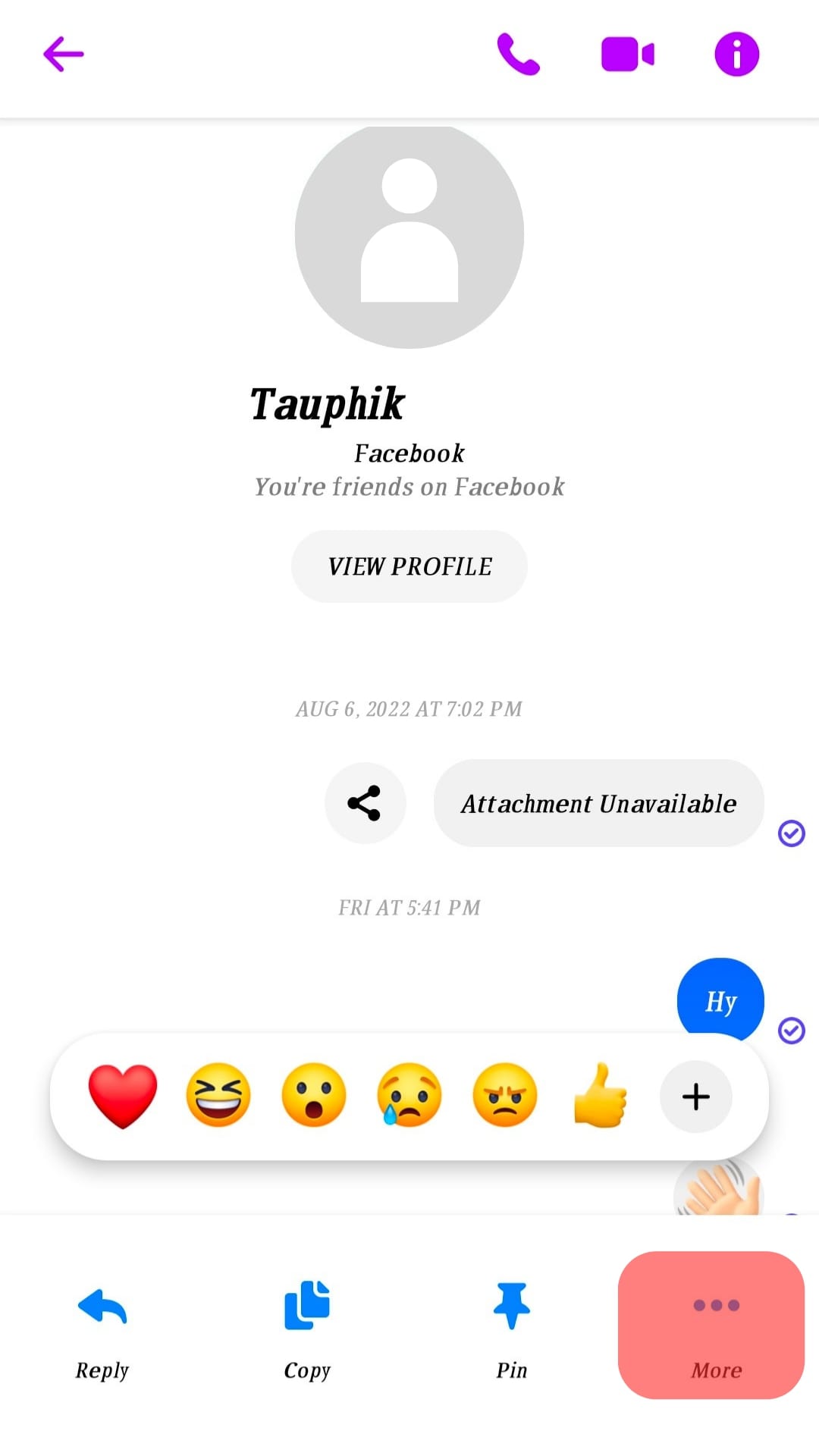The height and width of the screenshot is (1456, 819).
Task: Open more reactions with the plus button
Action: tap(695, 1097)
